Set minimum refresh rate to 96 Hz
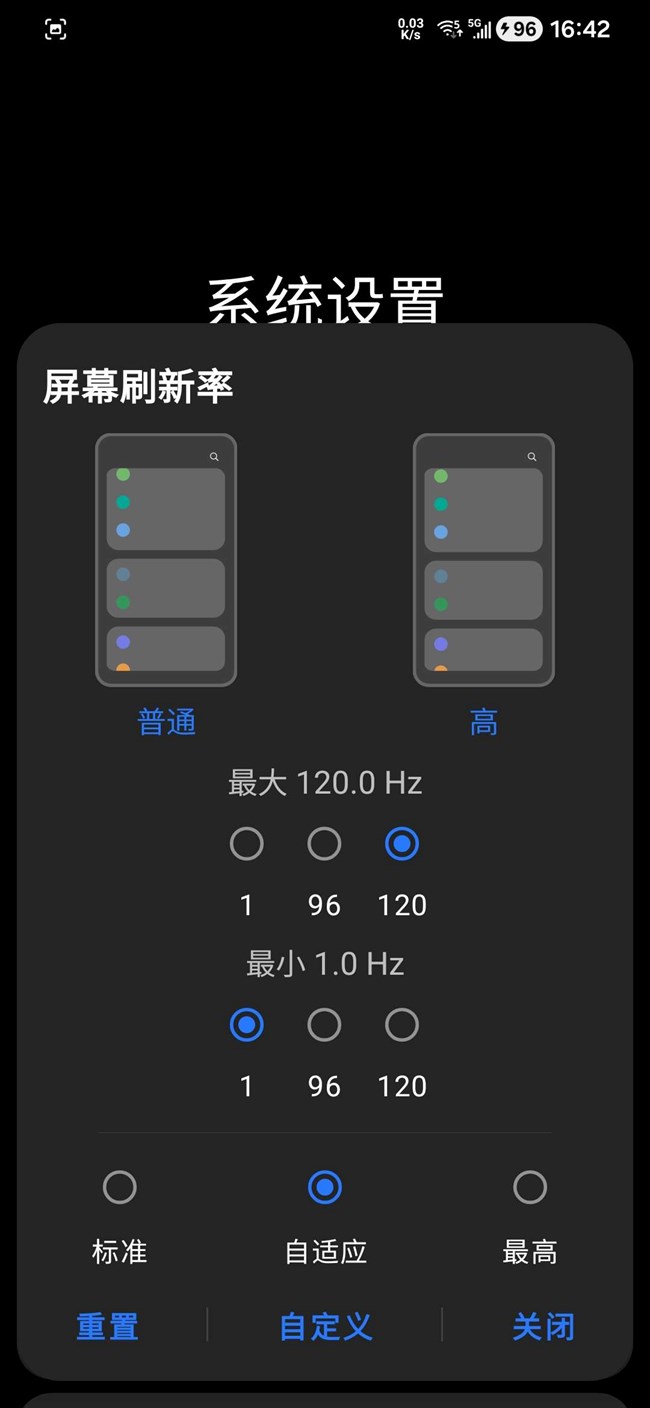Screen dimensions: 650x1408 pos(324,1025)
